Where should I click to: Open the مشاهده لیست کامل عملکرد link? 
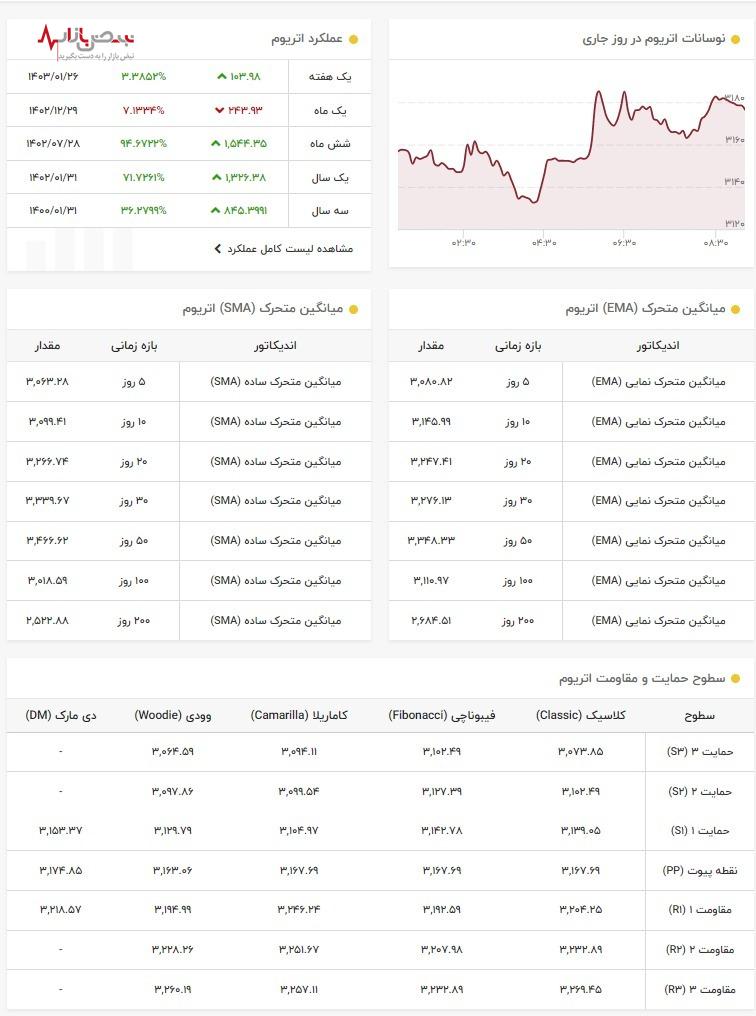tap(280, 249)
